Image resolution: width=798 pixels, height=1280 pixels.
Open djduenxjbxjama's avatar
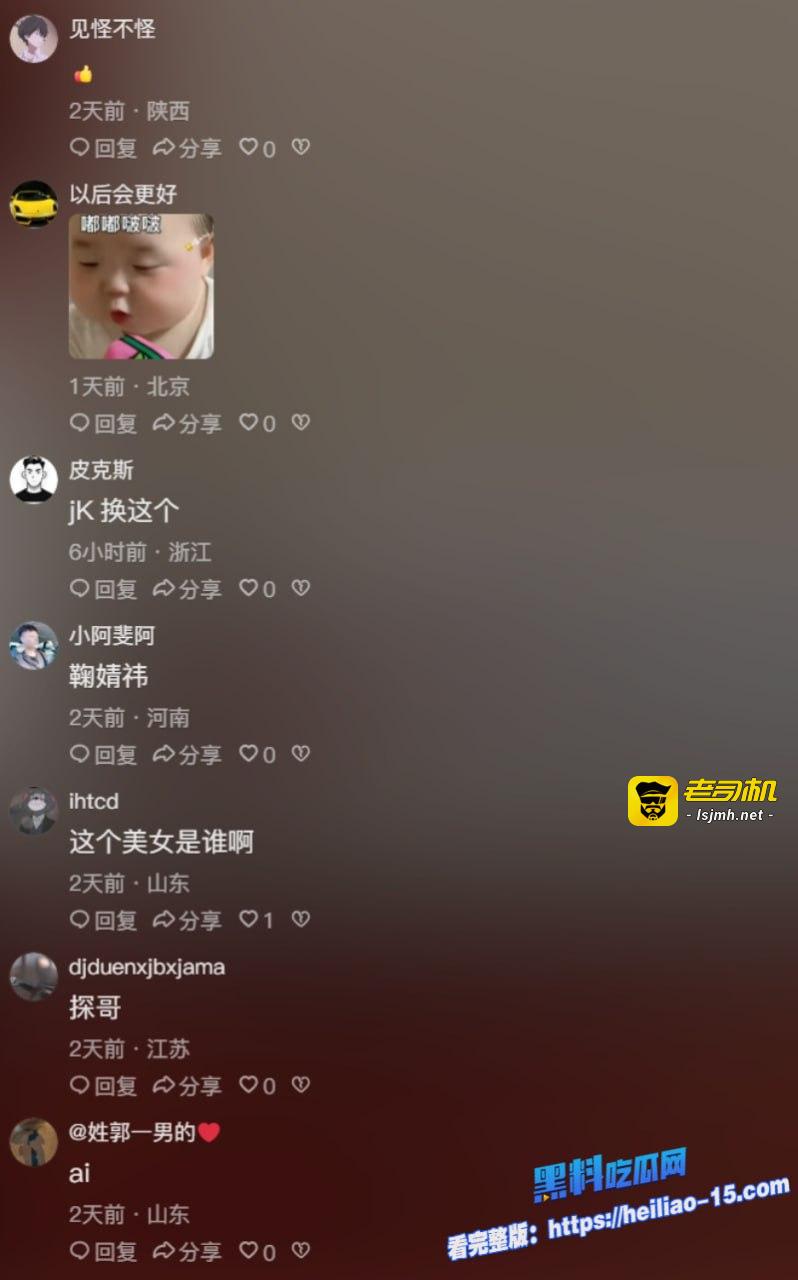pos(34,976)
